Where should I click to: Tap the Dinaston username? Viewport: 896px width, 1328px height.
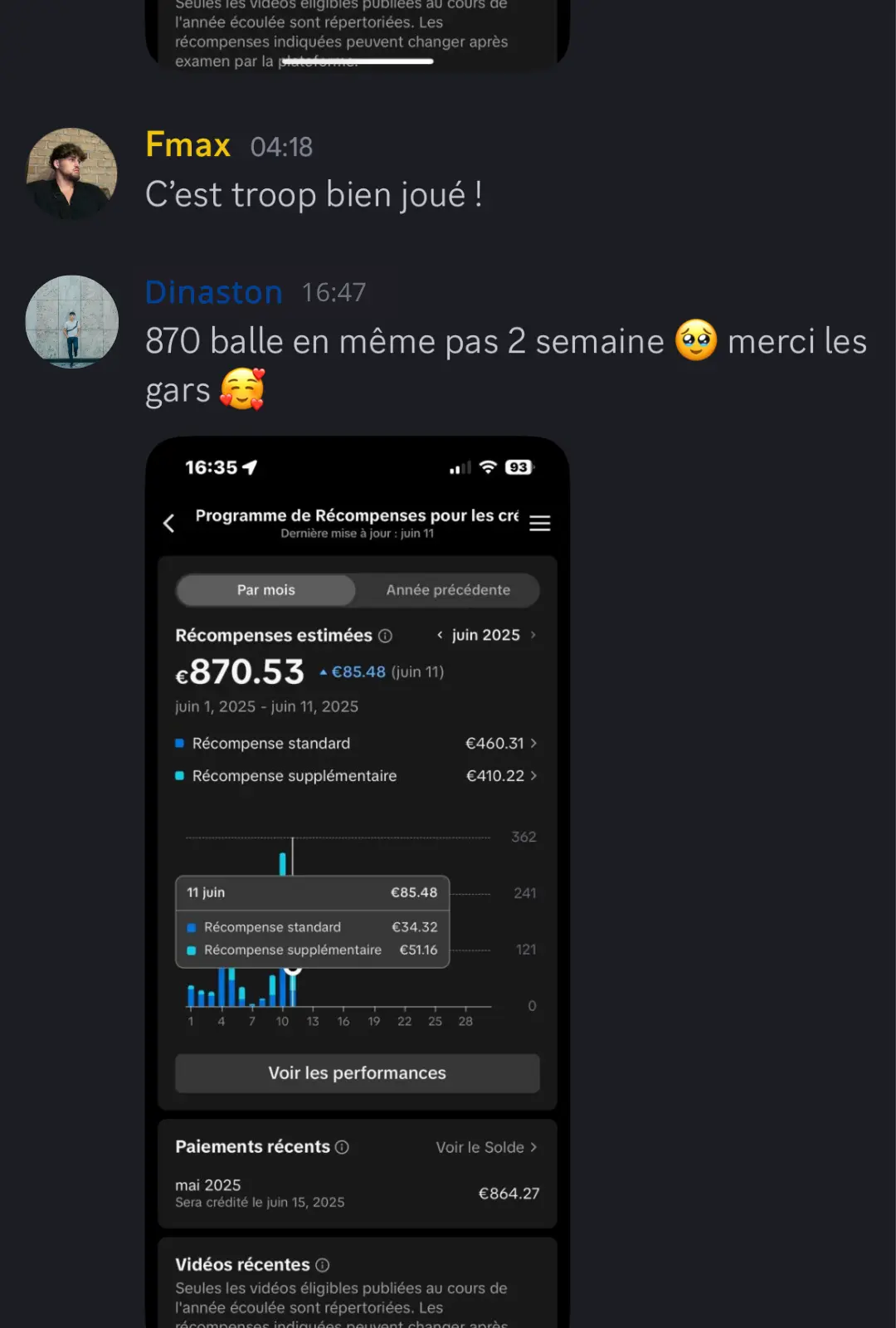coord(214,292)
